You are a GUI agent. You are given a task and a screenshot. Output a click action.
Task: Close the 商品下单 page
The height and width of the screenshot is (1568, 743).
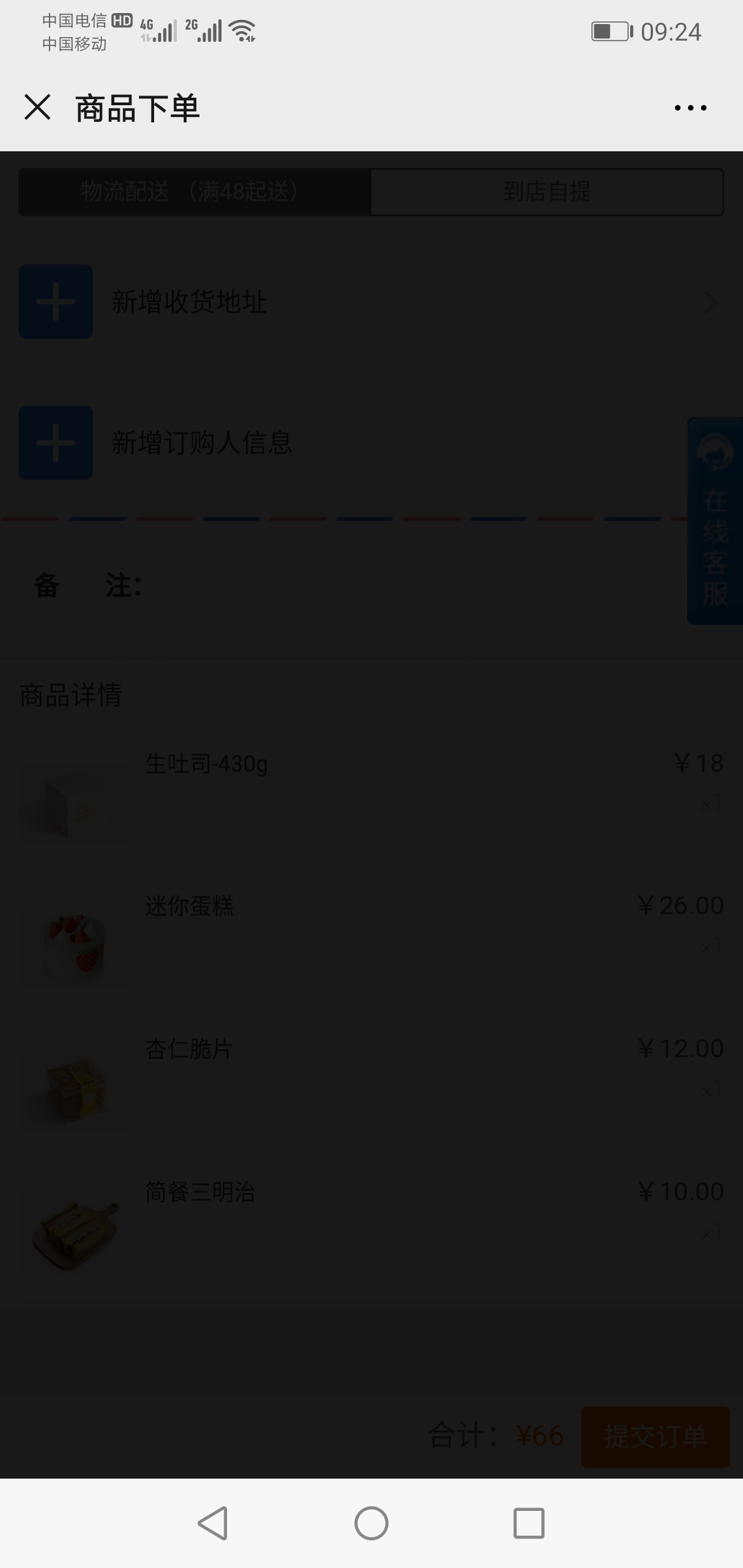37,107
